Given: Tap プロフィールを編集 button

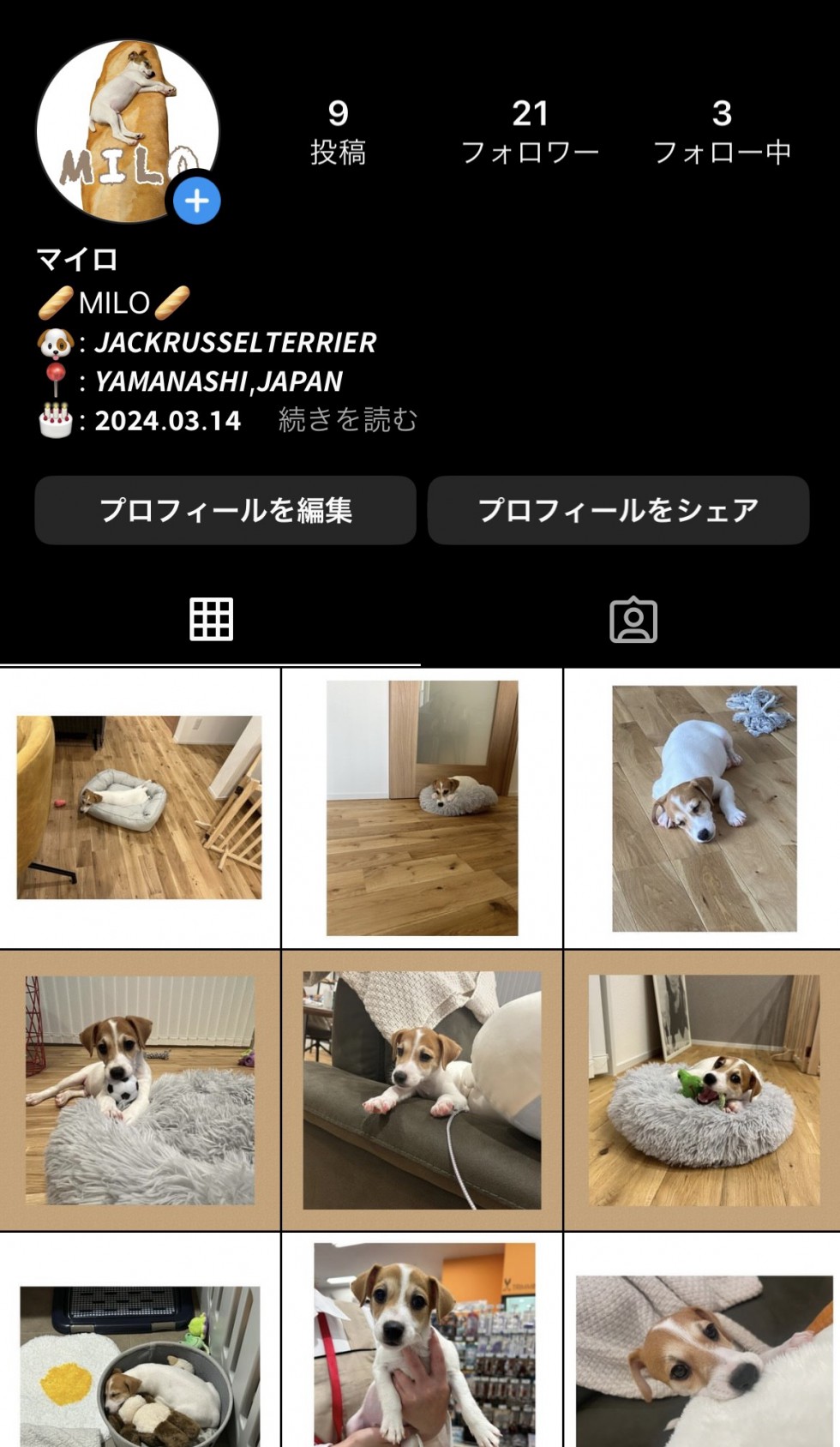Looking at the screenshot, I should pyautogui.click(x=225, y=510).
